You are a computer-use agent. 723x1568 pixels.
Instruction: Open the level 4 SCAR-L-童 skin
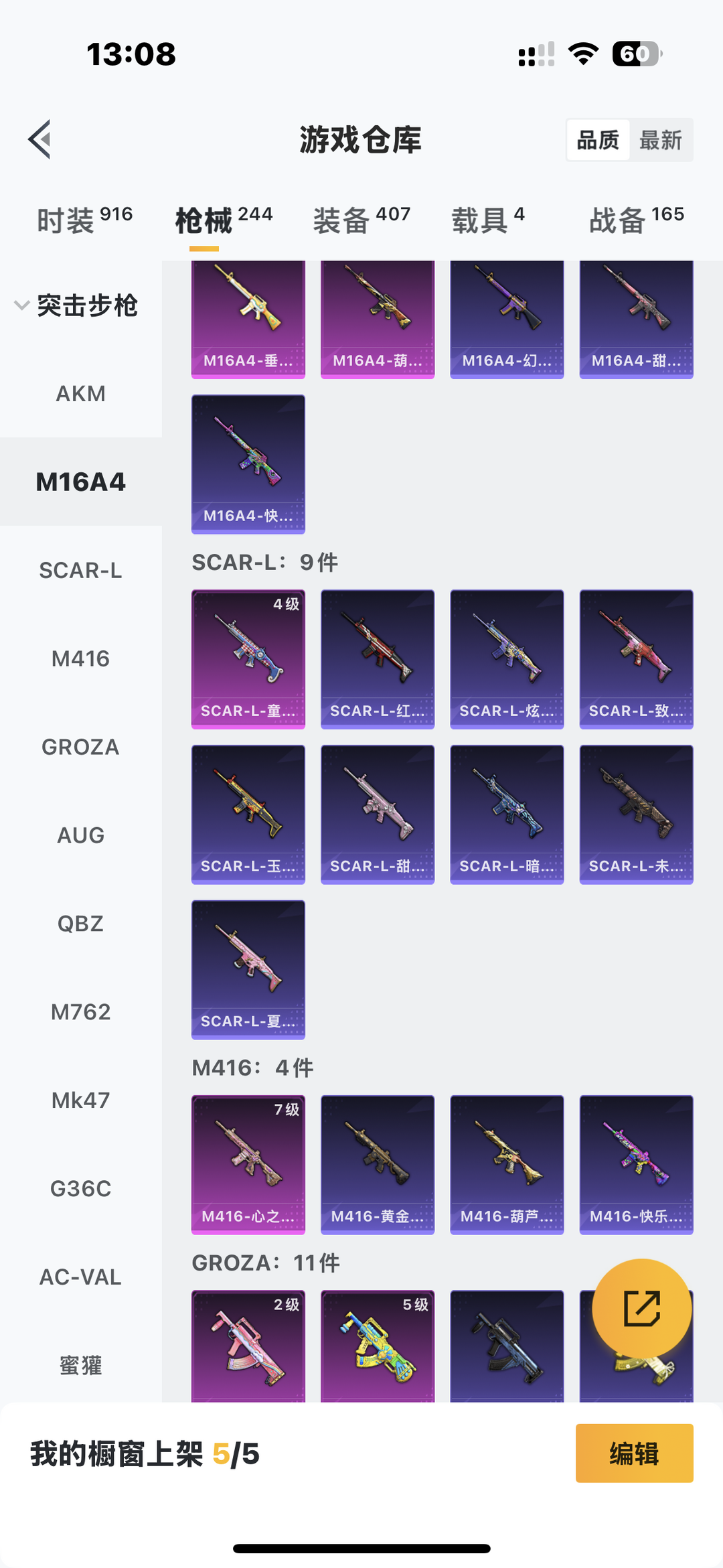[x=248, y=659]
